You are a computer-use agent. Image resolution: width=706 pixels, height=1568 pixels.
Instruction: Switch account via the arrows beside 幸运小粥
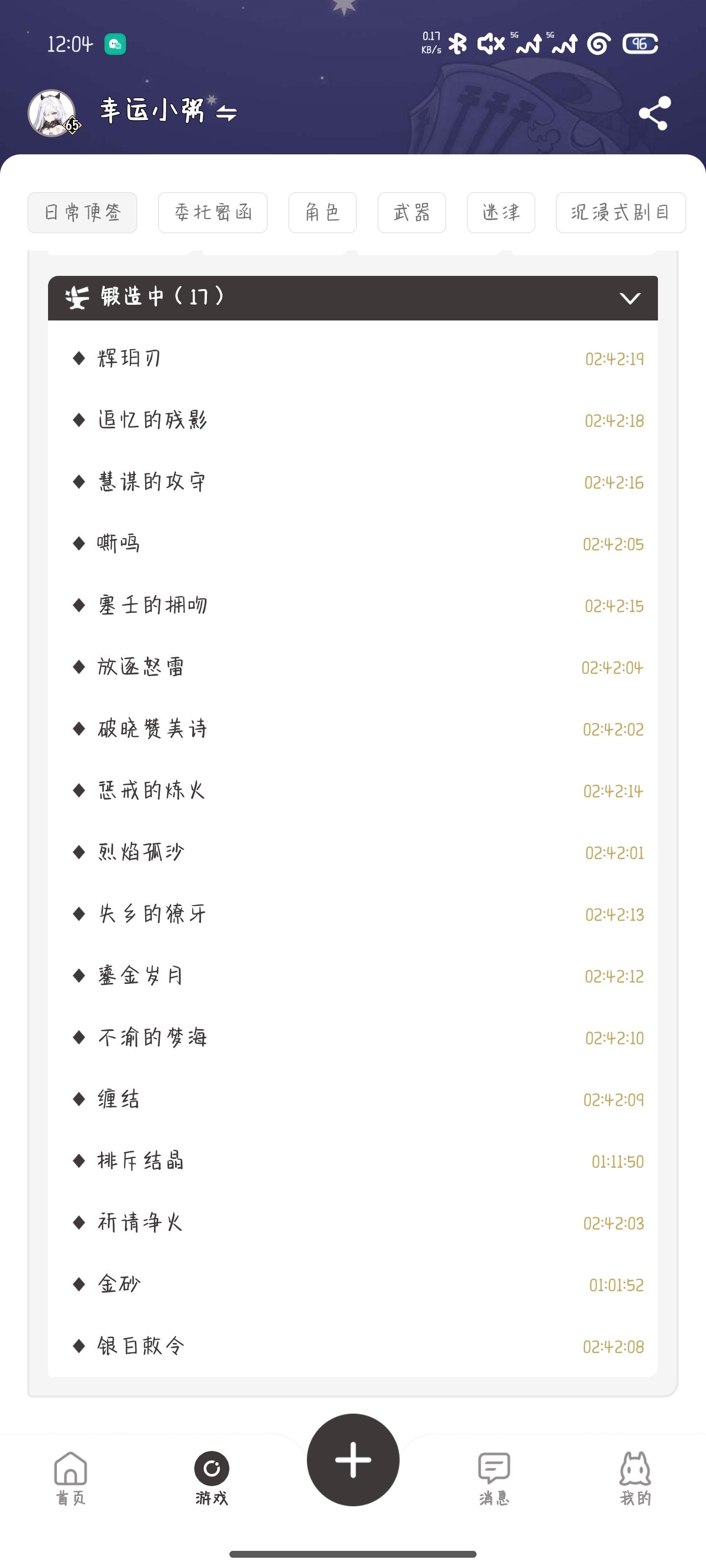227,113
